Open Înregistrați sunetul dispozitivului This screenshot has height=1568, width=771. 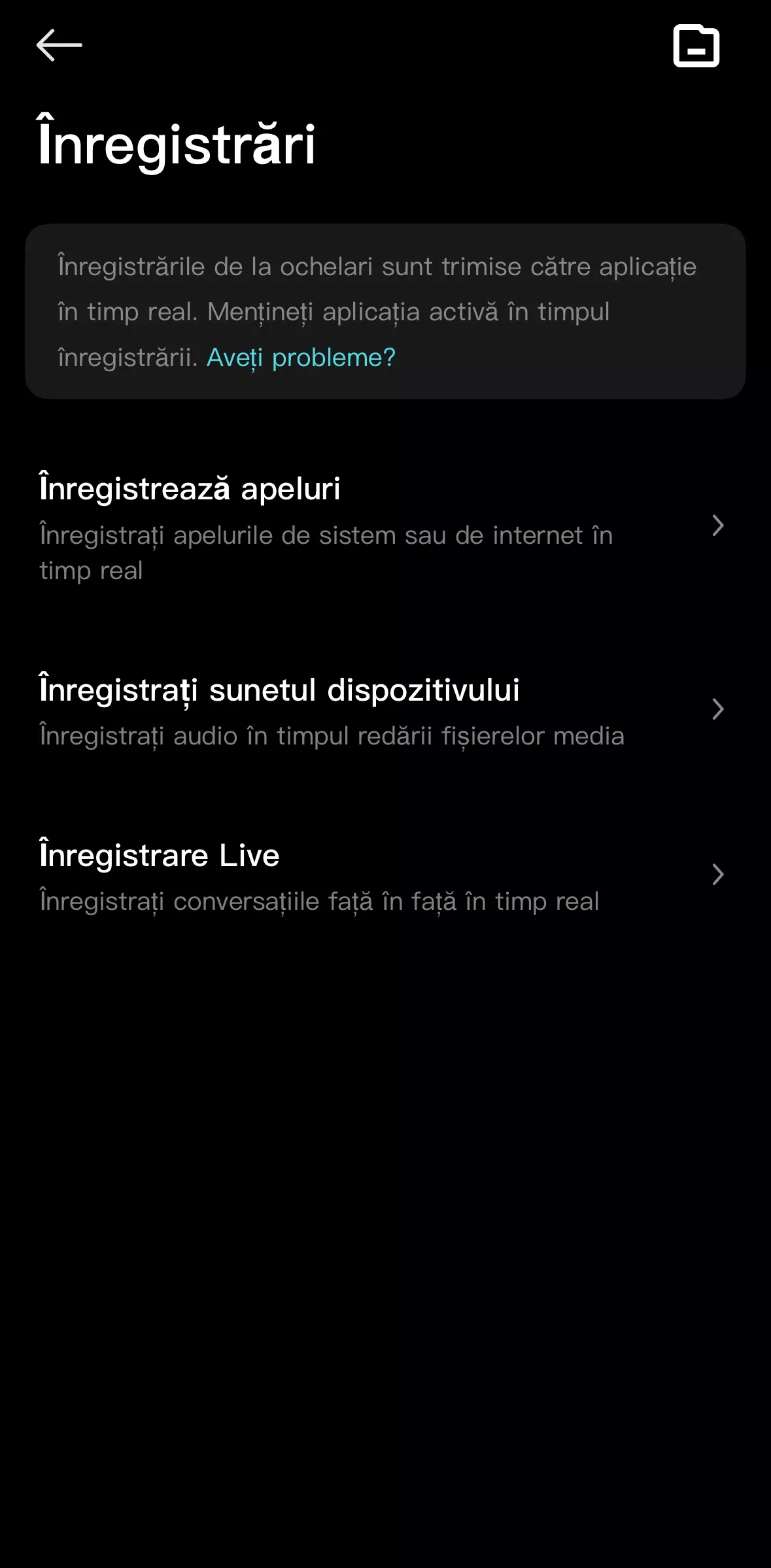[385, 710]
